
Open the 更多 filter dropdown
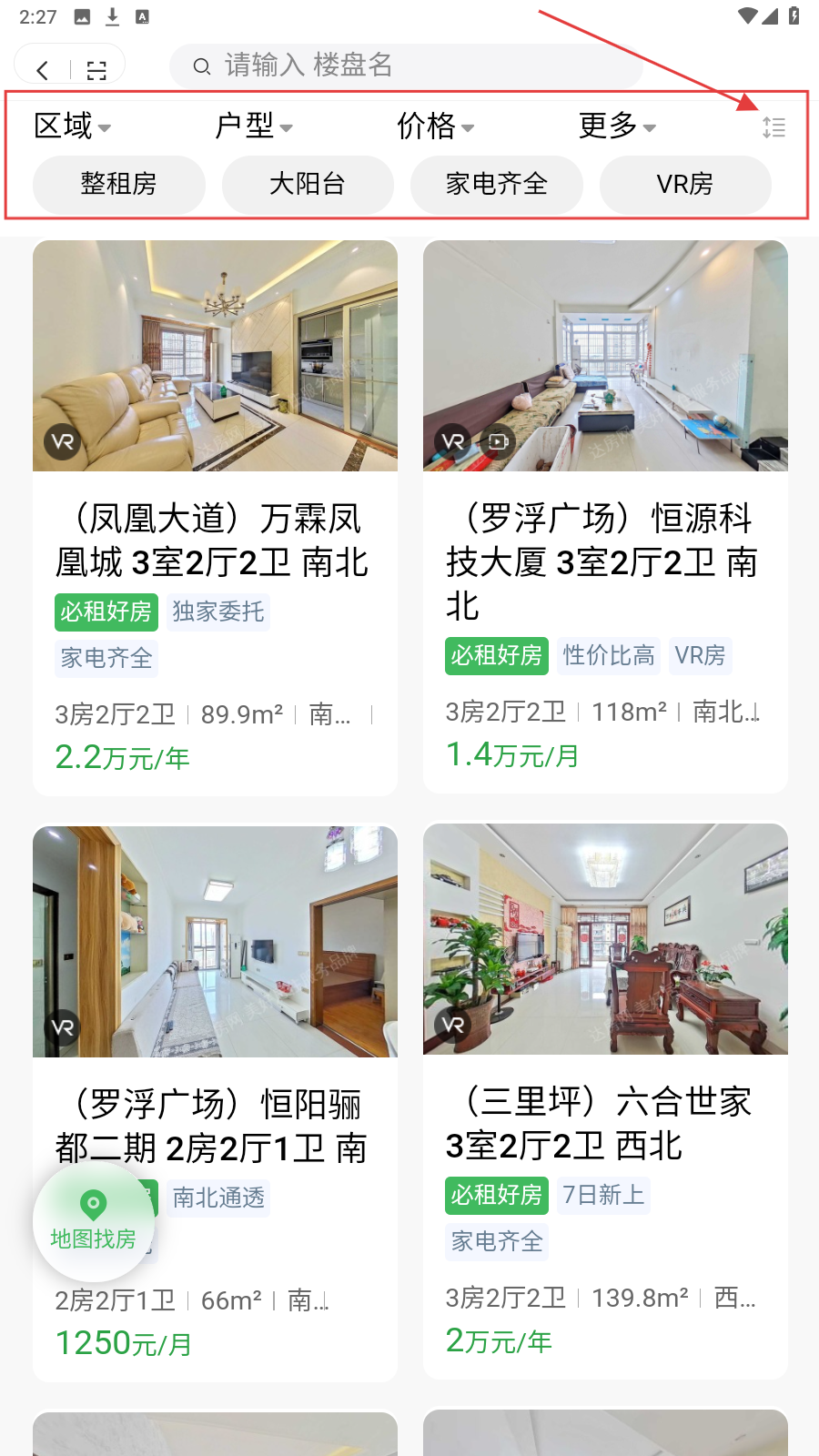[x=617, y=126]
